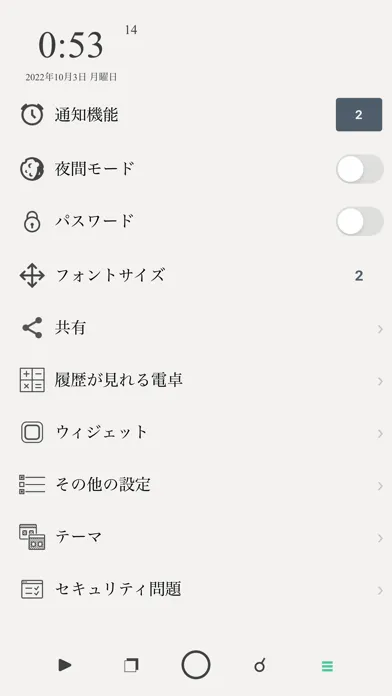Open the 通知機能 count button showing 2
Screen dimensions: 392x696
359,115
